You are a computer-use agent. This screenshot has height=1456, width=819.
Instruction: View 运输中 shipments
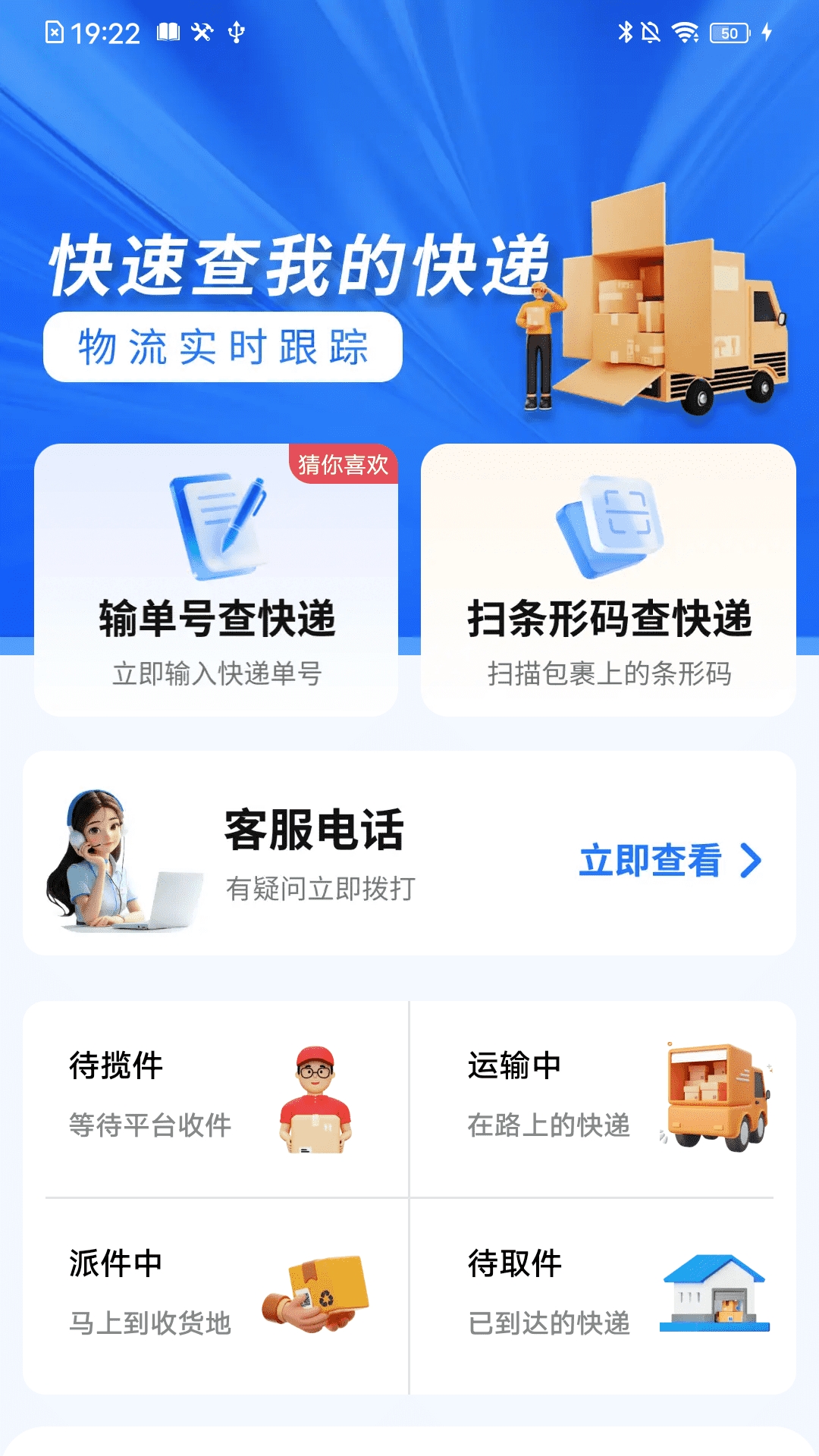pos(603,1098)
